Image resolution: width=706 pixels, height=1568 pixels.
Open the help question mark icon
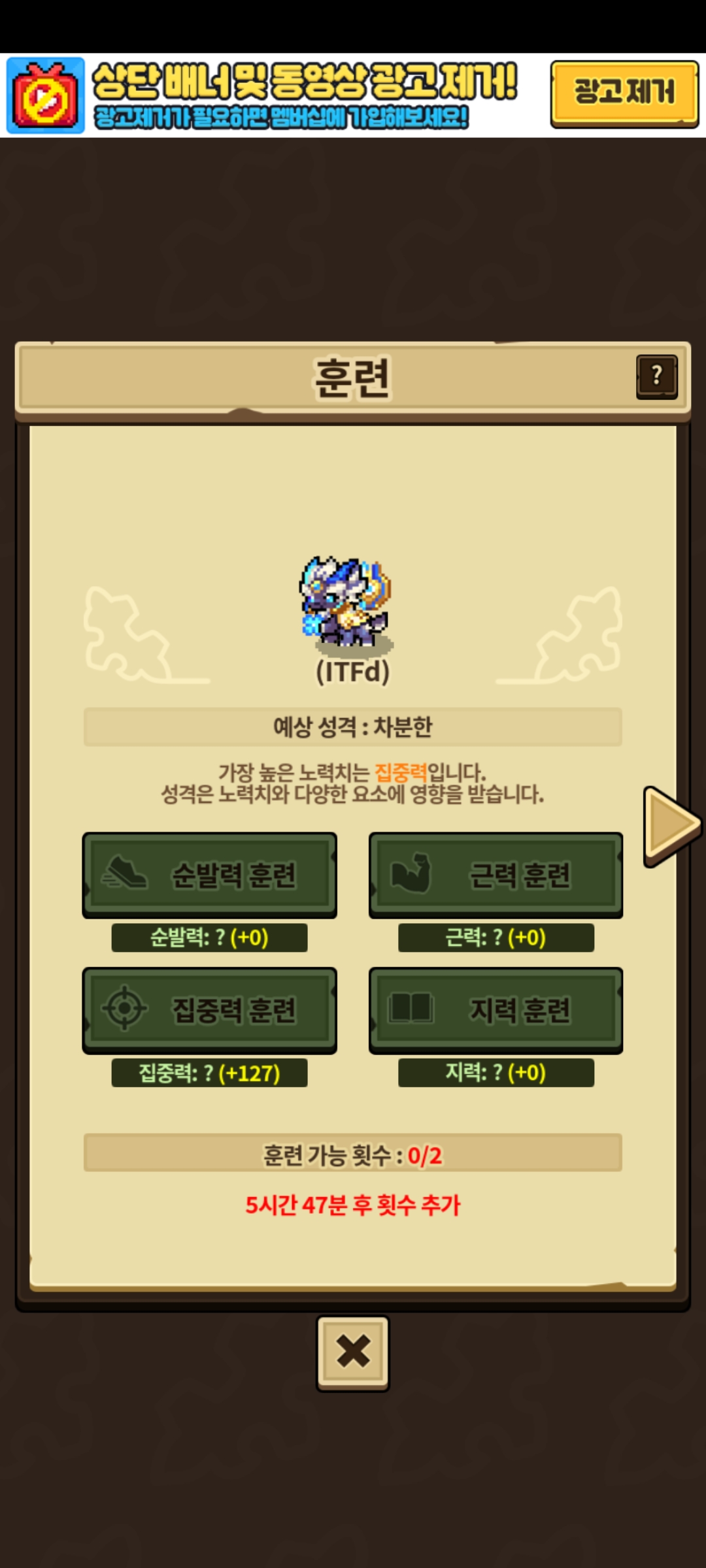pos(656,376)
